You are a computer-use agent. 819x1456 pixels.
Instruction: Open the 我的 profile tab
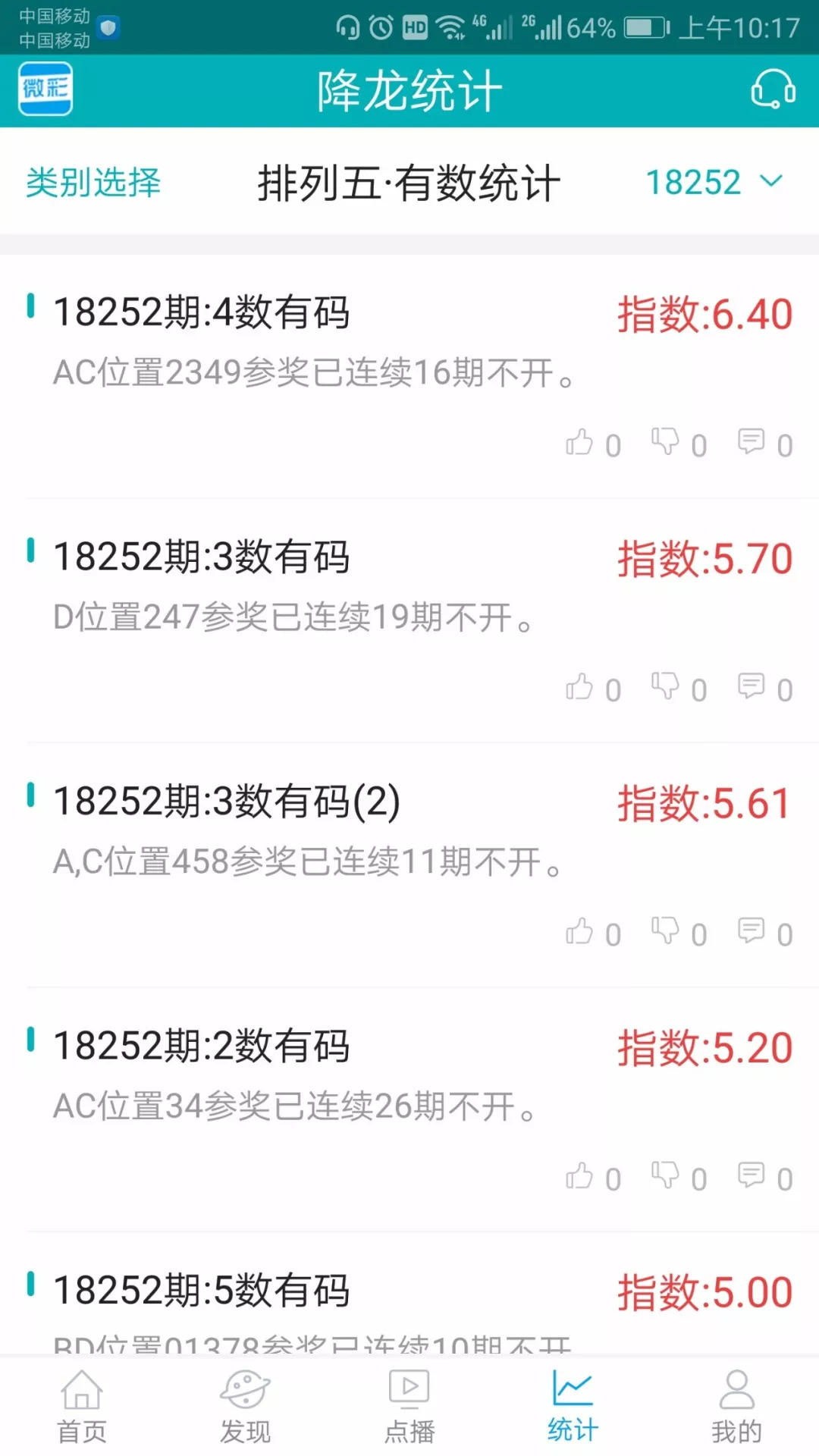pyautogui.click(x=737, y=1406)
